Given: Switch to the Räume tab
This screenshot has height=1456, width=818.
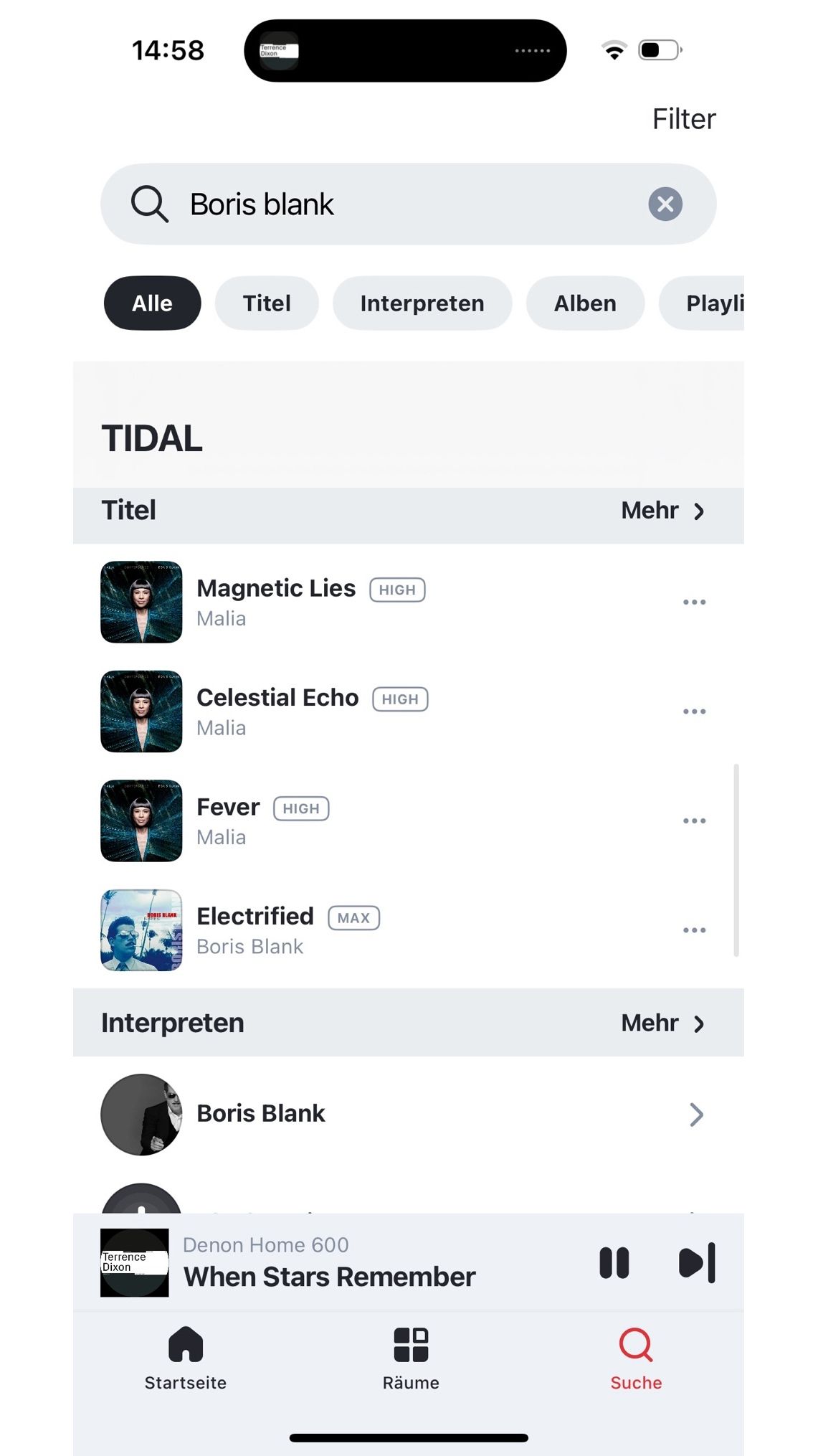Looking at the screenshot, I should tap(411, 1358).
